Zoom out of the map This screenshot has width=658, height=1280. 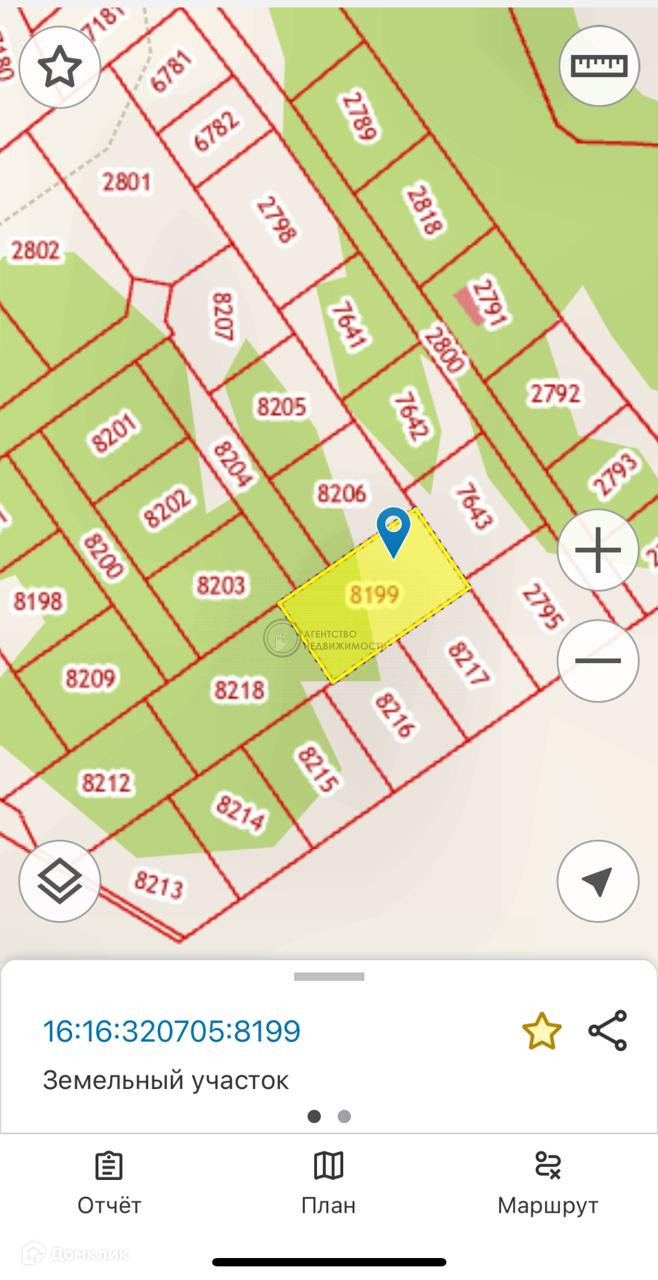[598, 661]
